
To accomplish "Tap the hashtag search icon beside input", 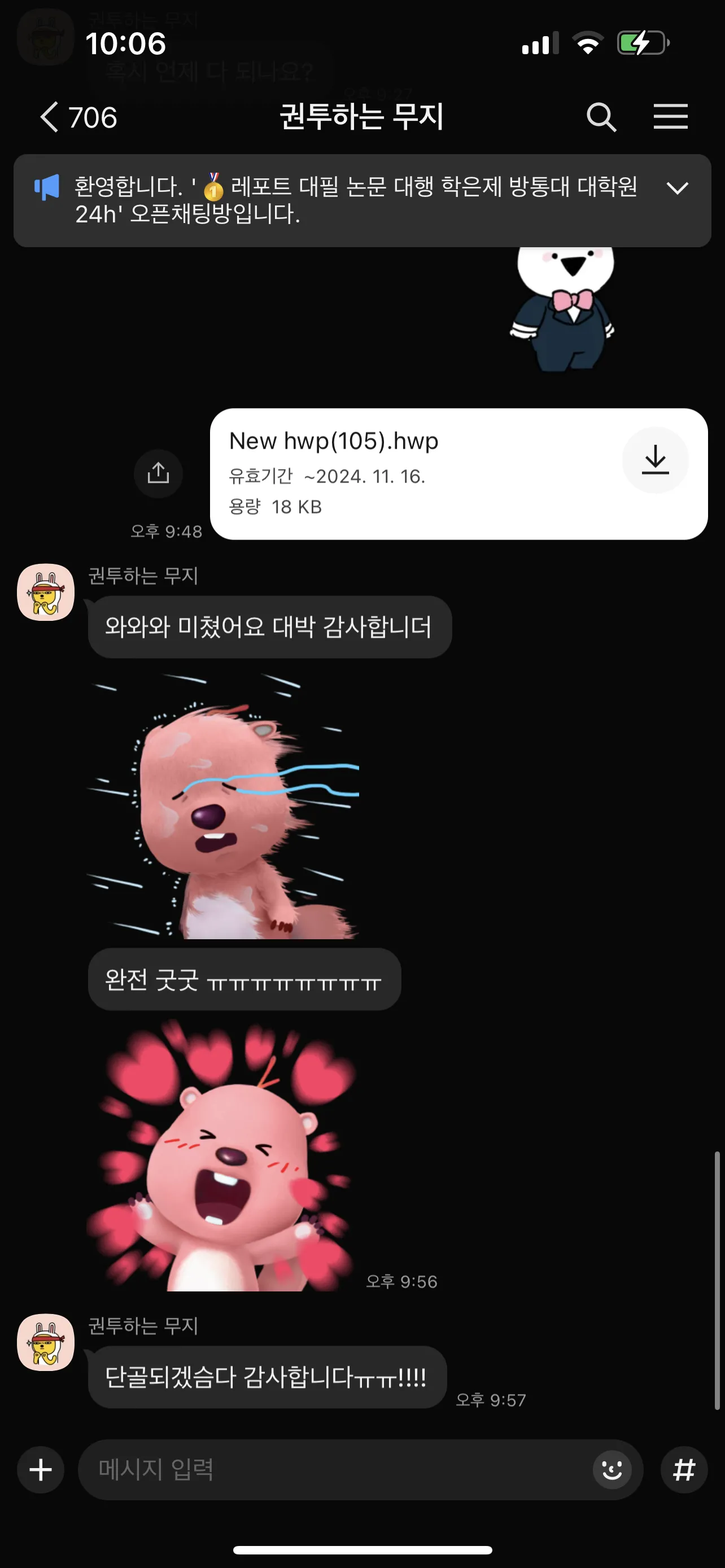I will click(684, 1469).
